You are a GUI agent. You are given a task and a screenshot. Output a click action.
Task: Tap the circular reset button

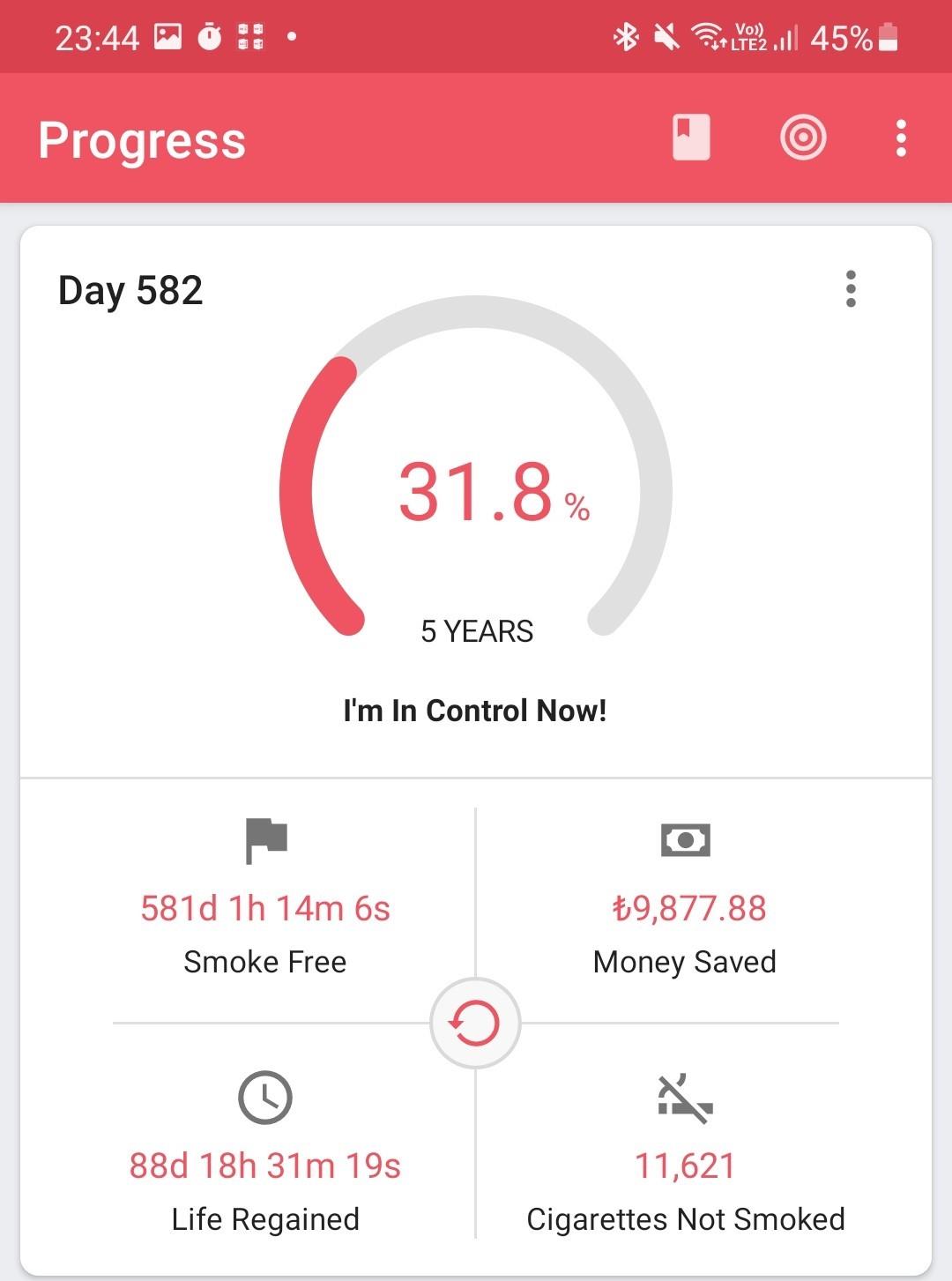475,1023
